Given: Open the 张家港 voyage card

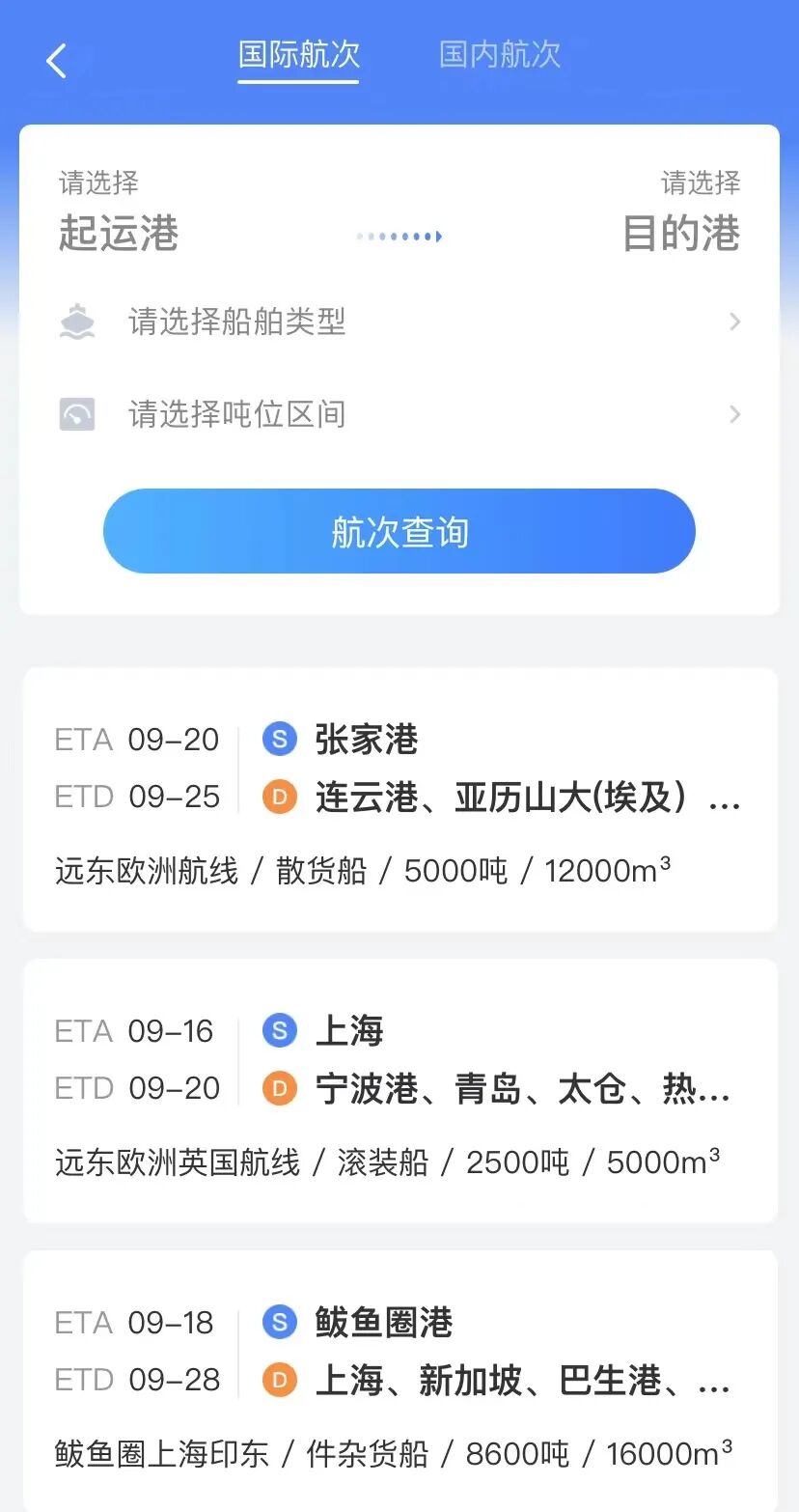Looking at the screenshot, I should click(x=399, y=798).
